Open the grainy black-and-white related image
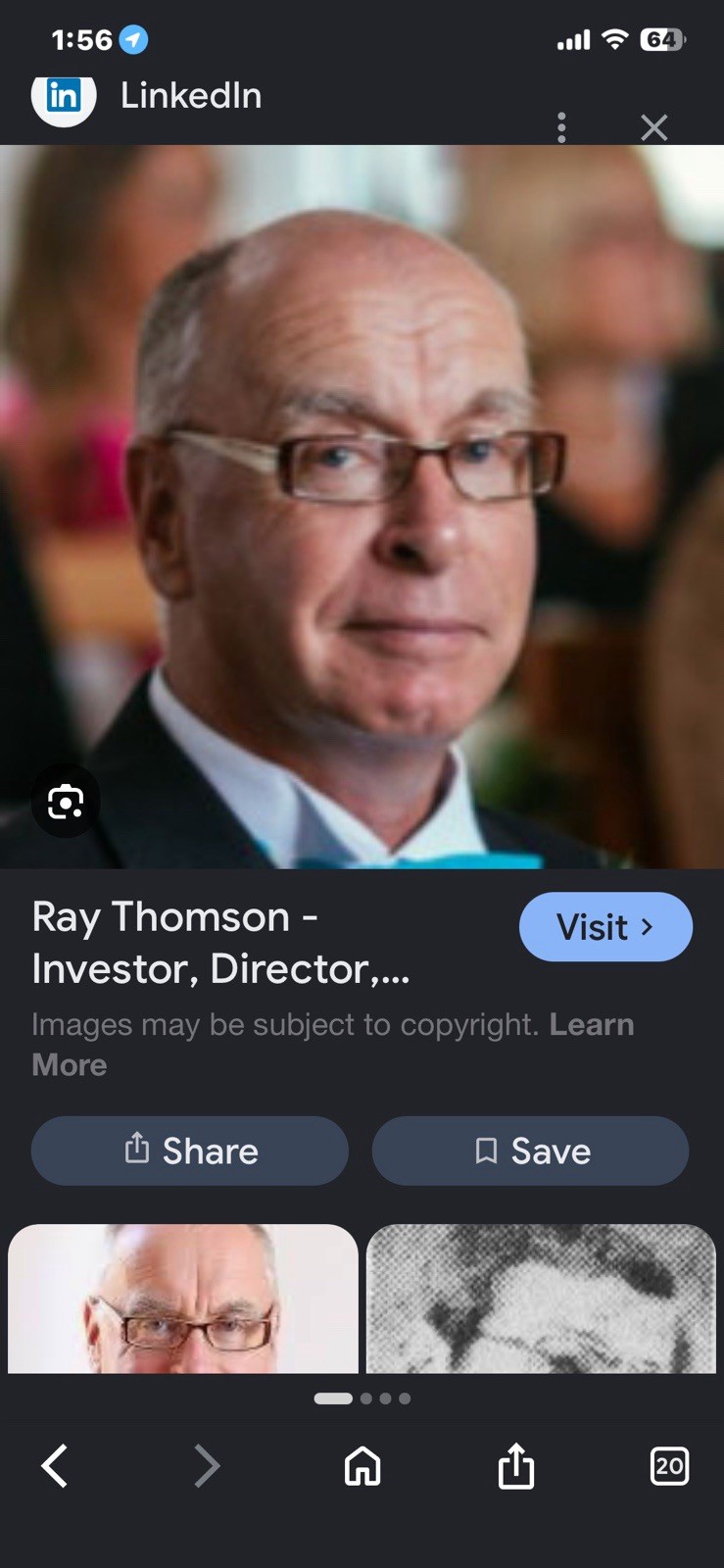 [x=541, y=1298]
